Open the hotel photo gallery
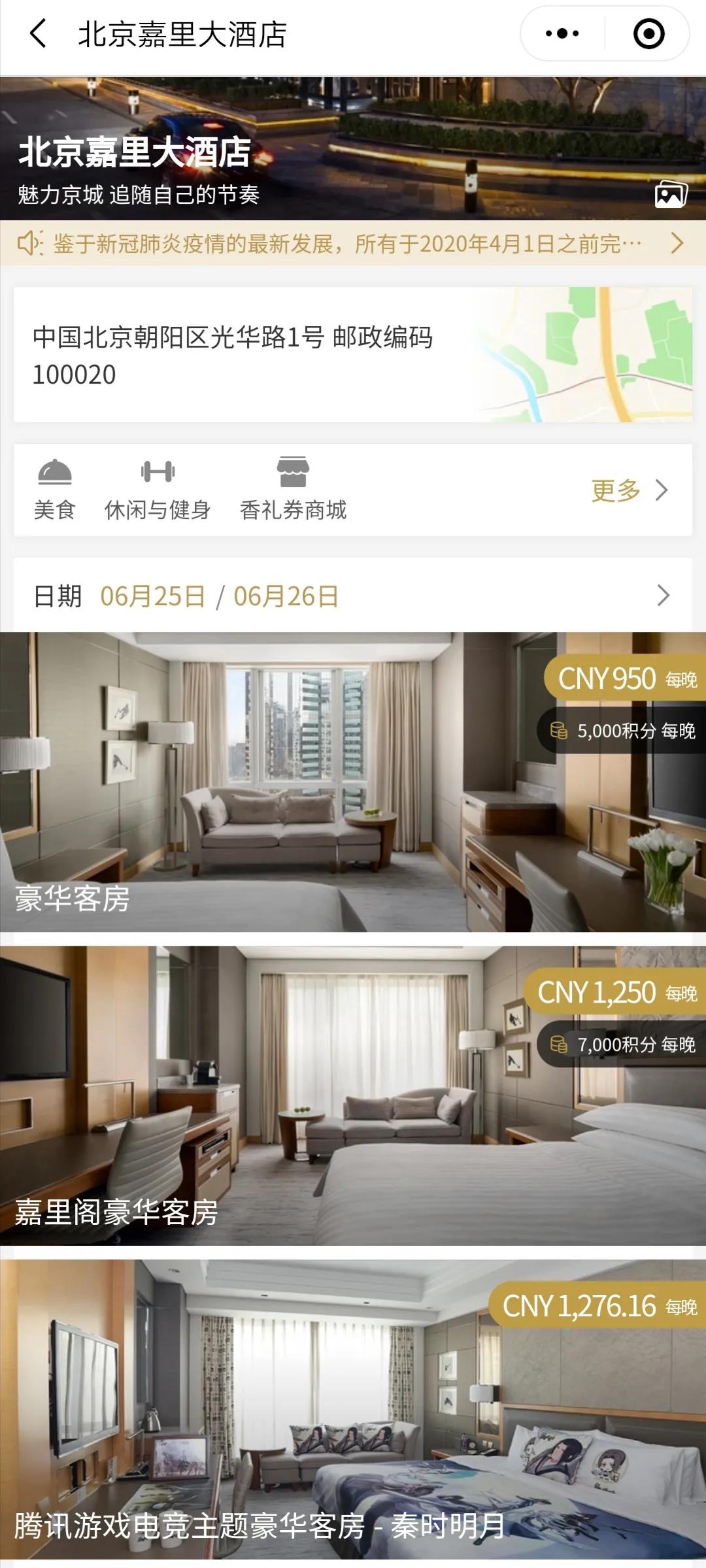 pos(671,194)
